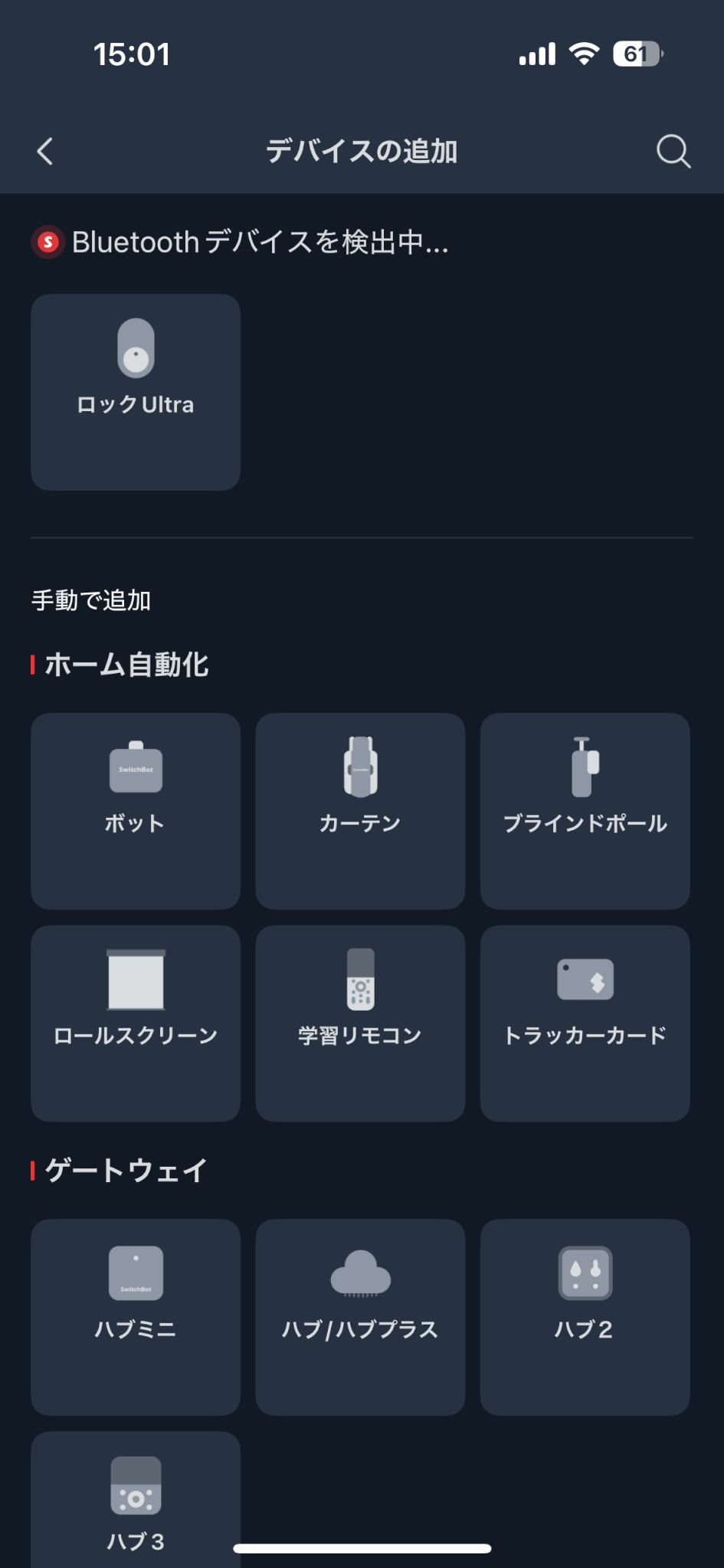Add a ボット device
This screenshot has width=724, height=1568.
point(136,811)
